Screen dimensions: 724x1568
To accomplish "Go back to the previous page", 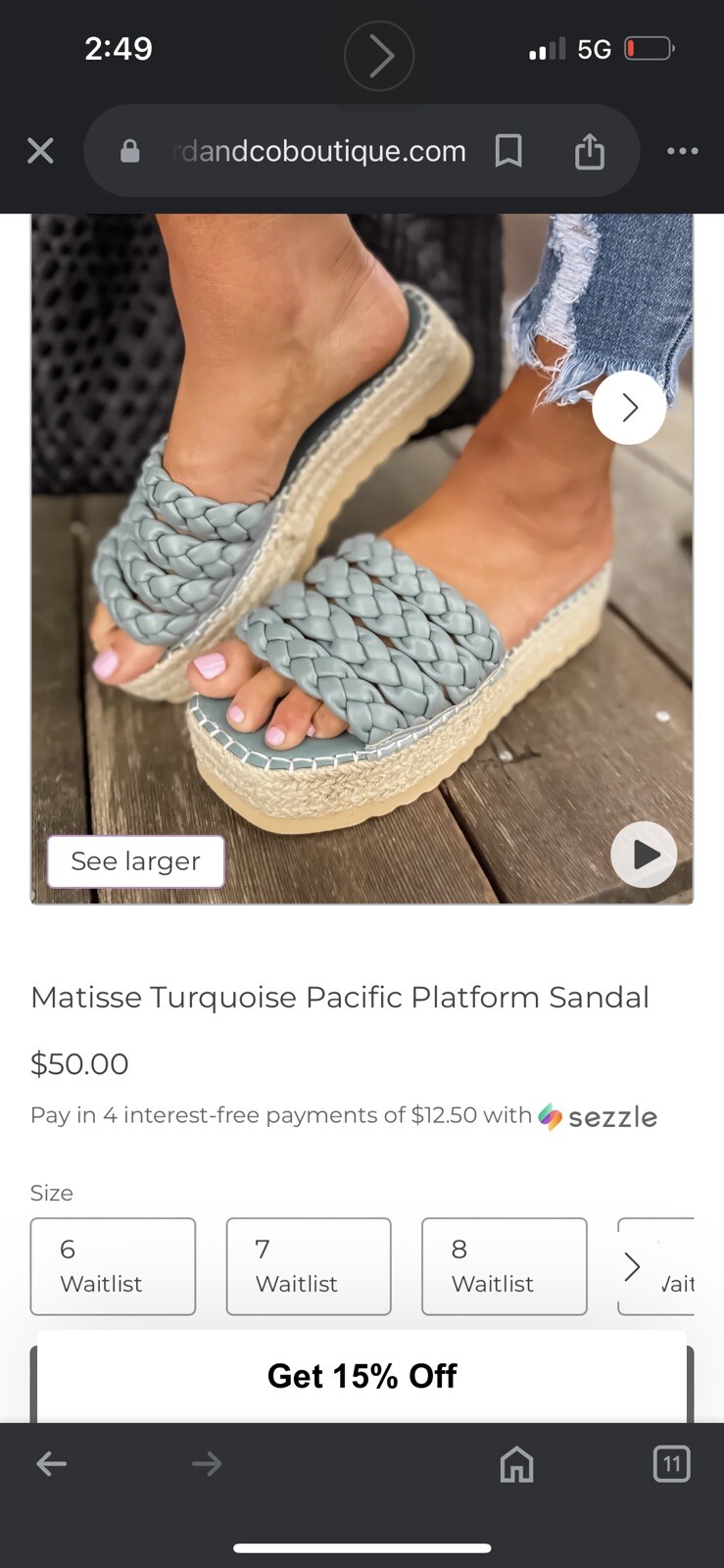I will pyautogui.click(x=51, y=1464).
